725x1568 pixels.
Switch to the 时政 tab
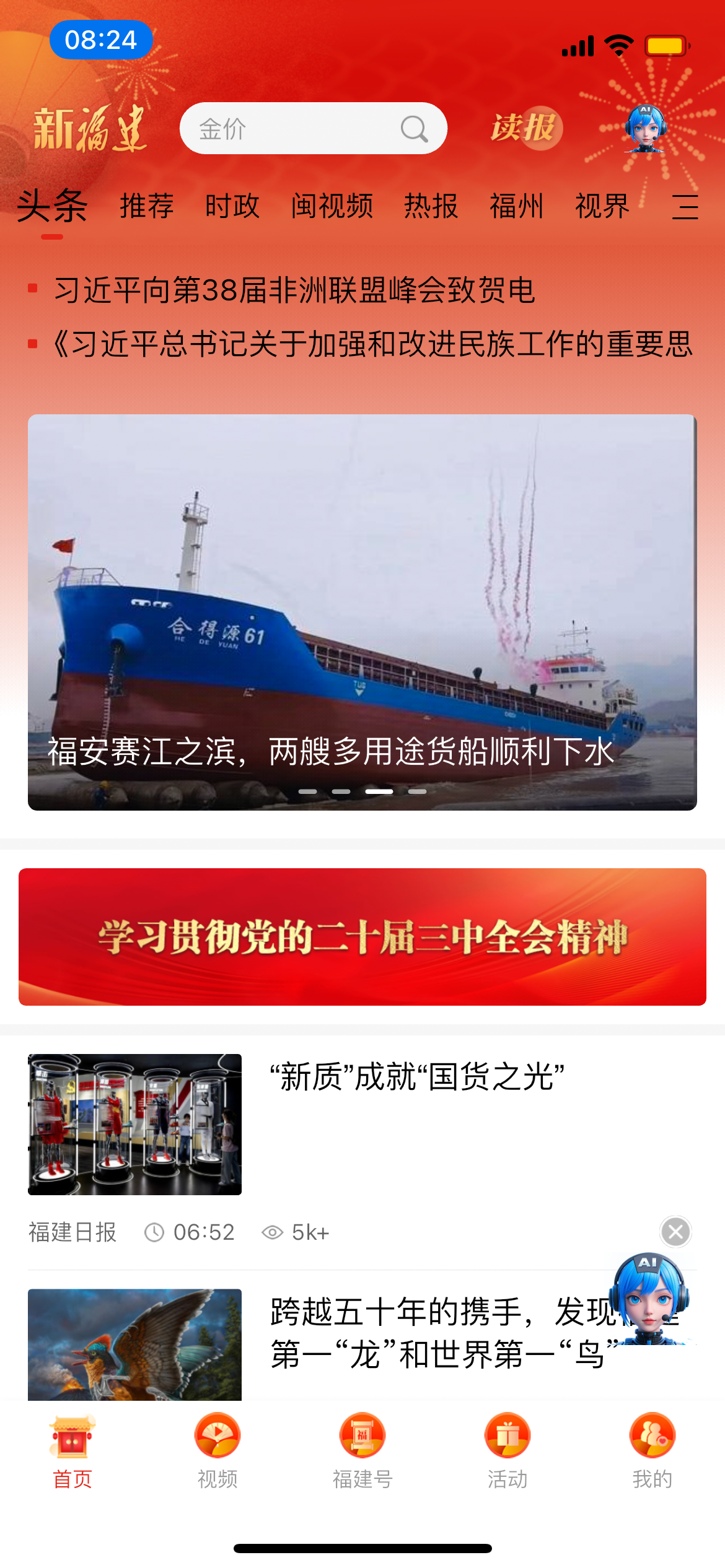[x=232, y=206]
